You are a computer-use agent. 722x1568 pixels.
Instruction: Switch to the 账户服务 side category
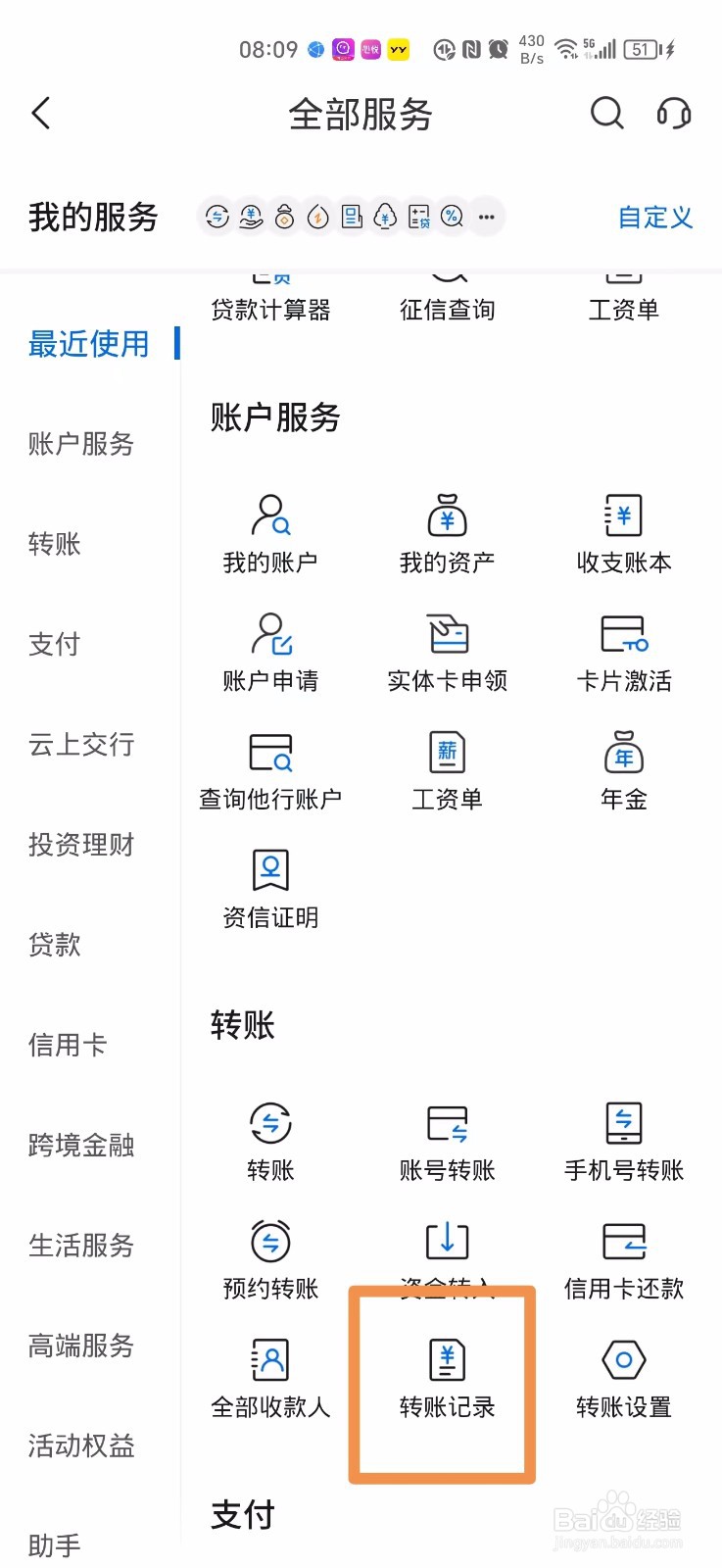point(81,444)
